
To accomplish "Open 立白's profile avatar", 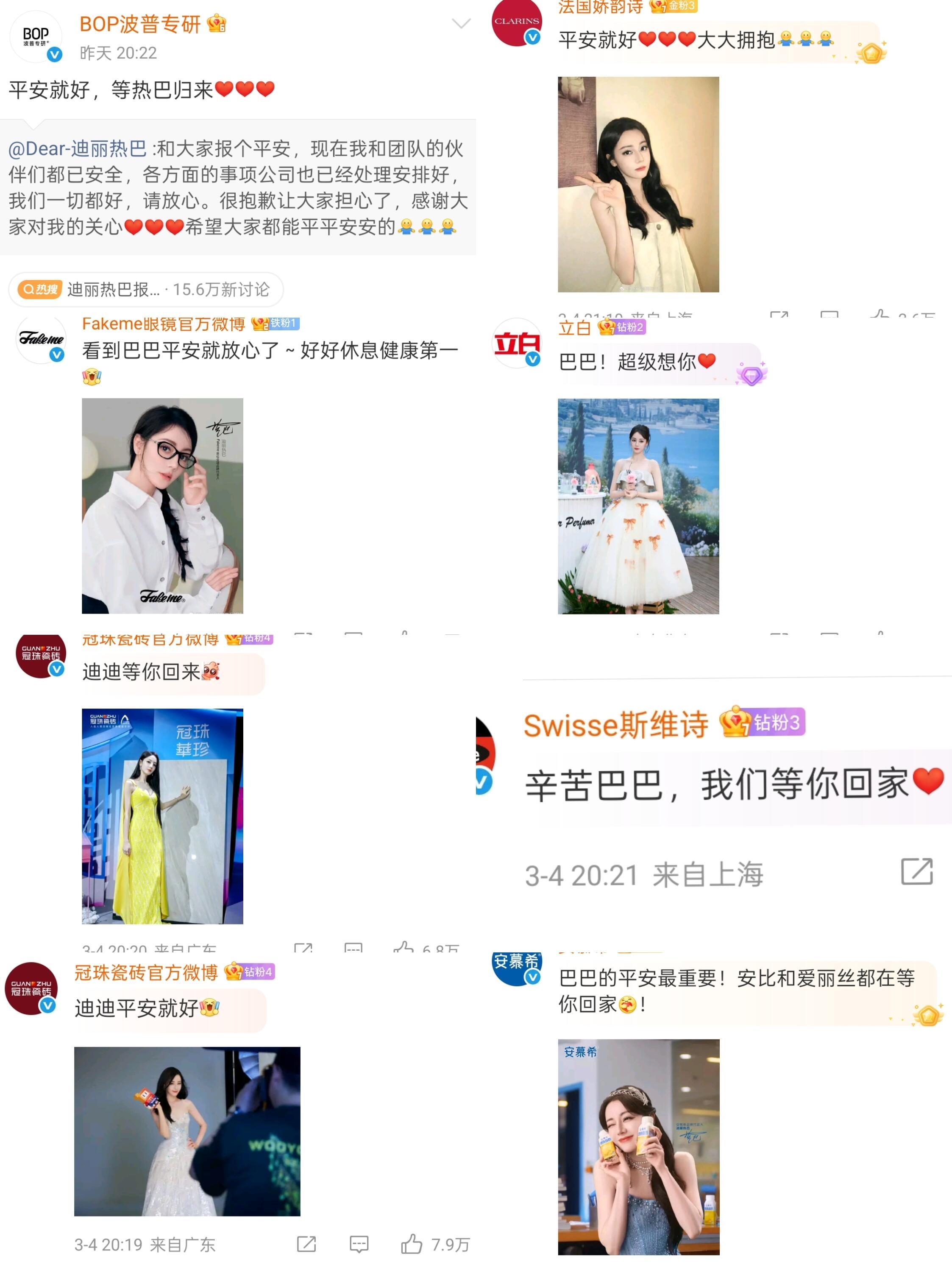I will [516, 344].
